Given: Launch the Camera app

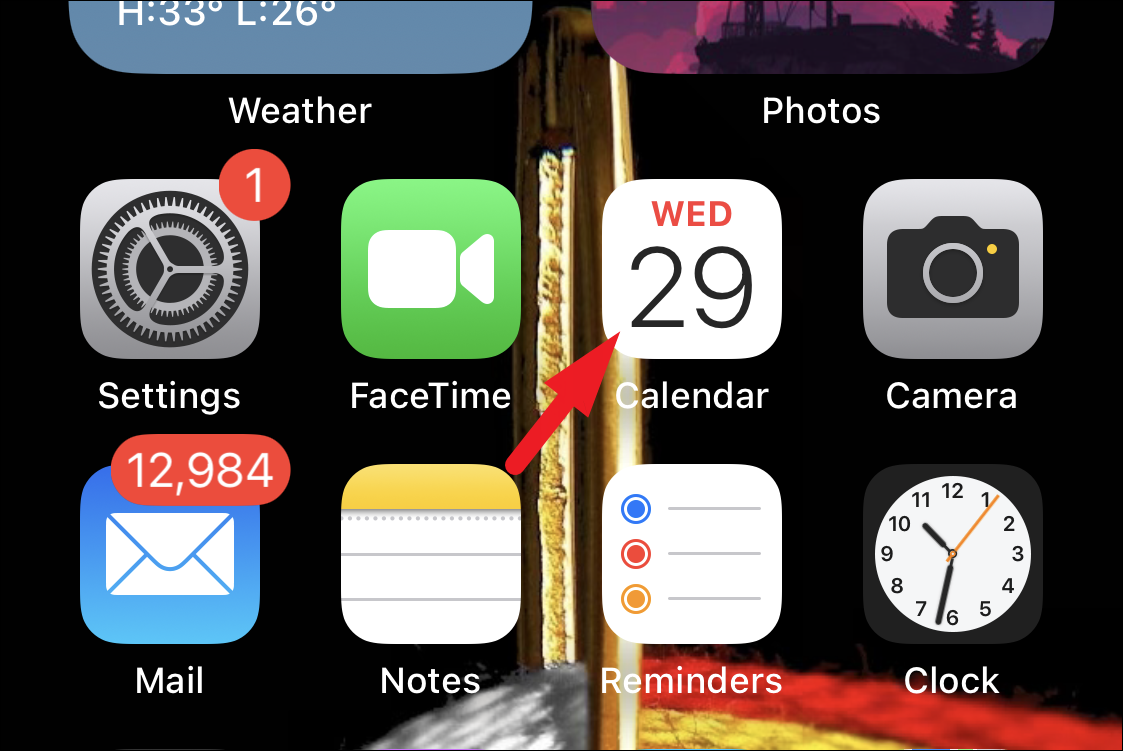Looking at the screenshot, I should [x=952, y=270].
